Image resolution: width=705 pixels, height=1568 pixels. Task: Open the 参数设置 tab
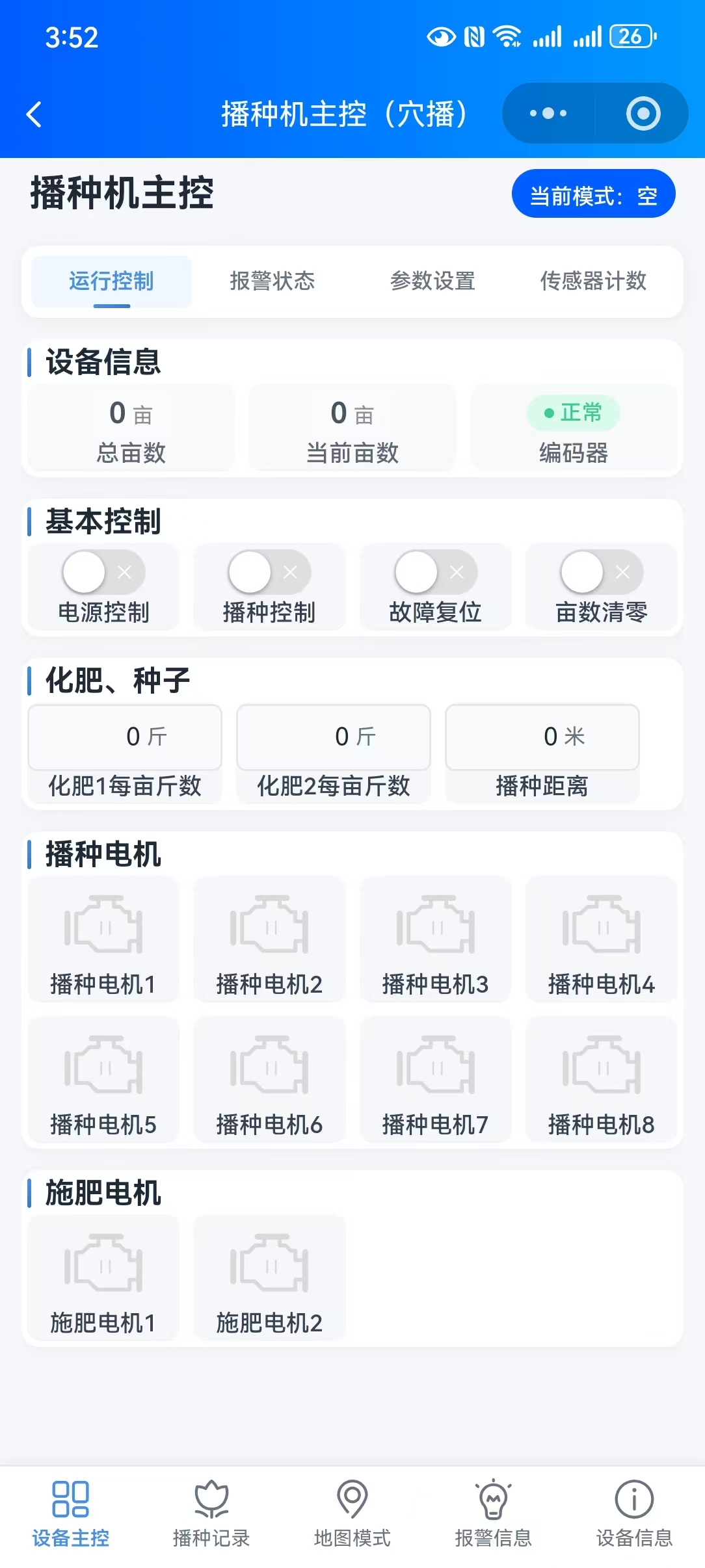(x=434, y=281)
